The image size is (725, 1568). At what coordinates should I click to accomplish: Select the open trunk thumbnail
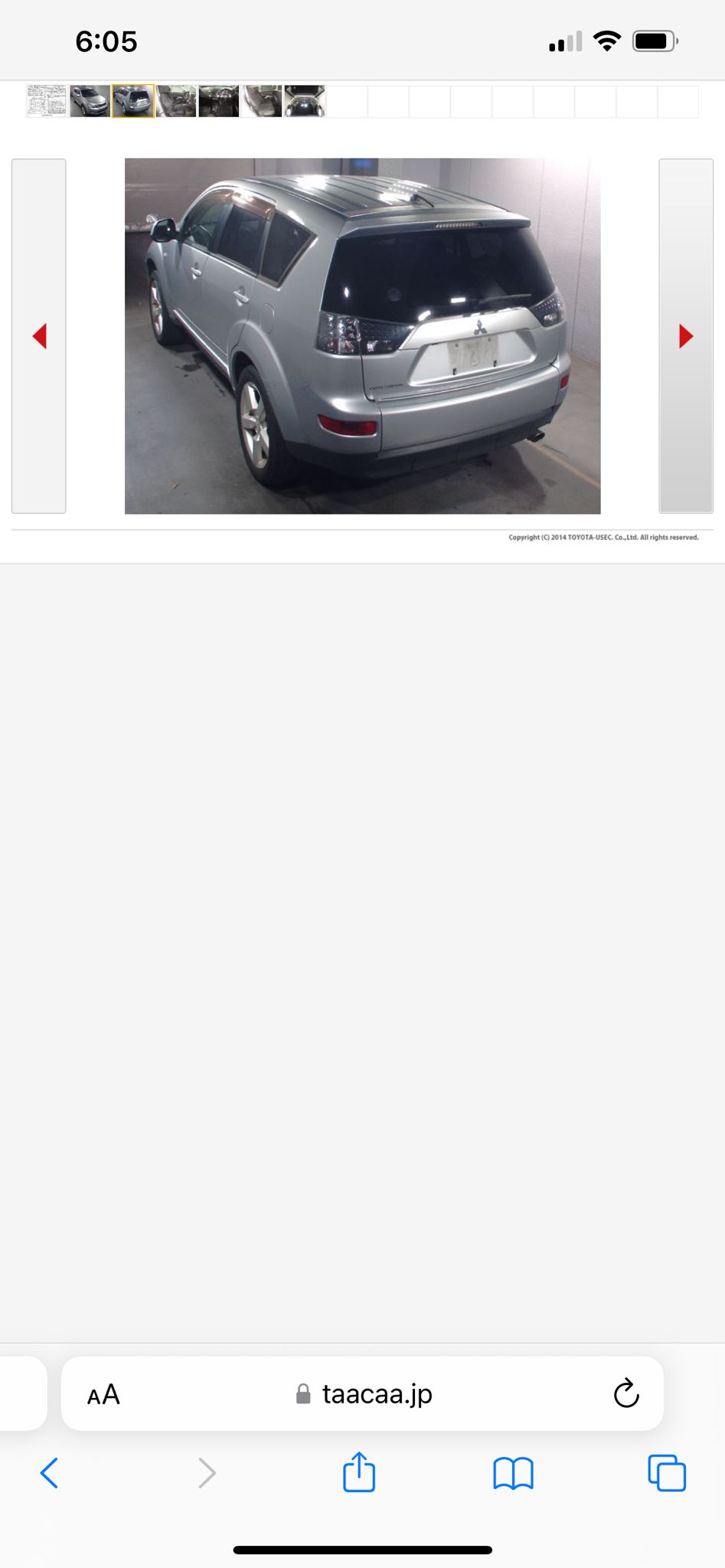305,101
